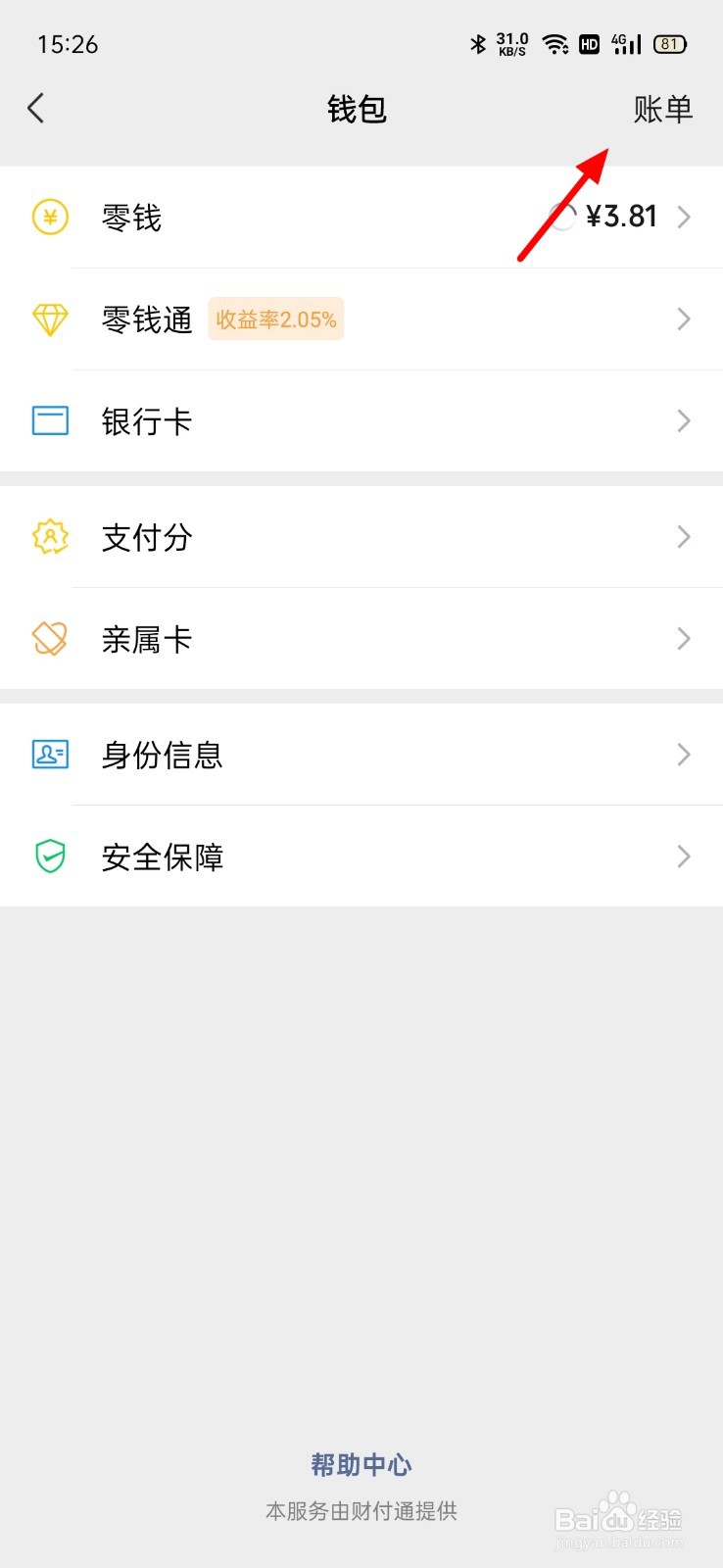Screen dimensions: 723x1568
Task: Open 身份信息 identity details
Action: point(361,755)
